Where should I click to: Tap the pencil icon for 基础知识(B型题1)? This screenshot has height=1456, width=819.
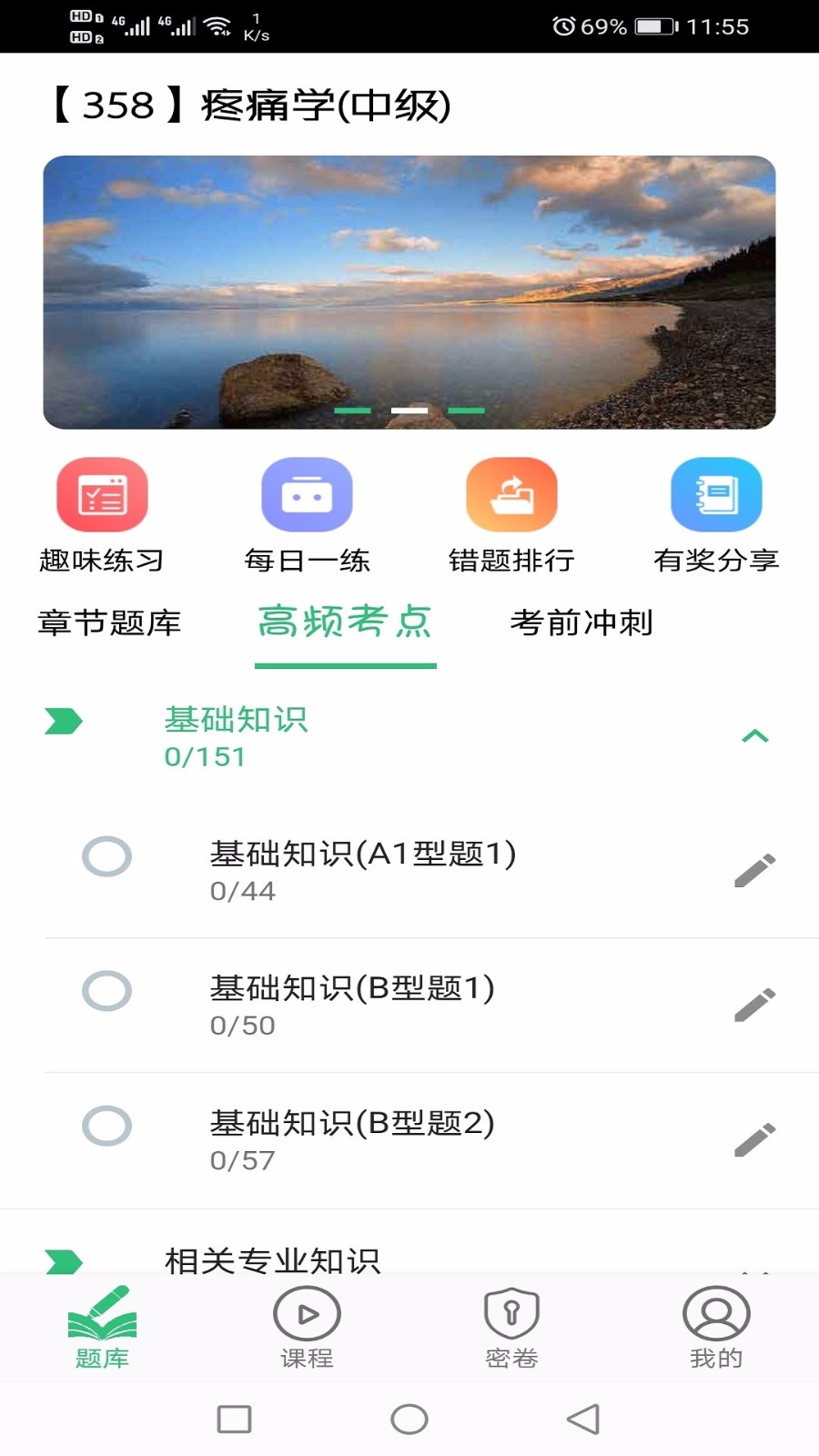[755, 1005]
